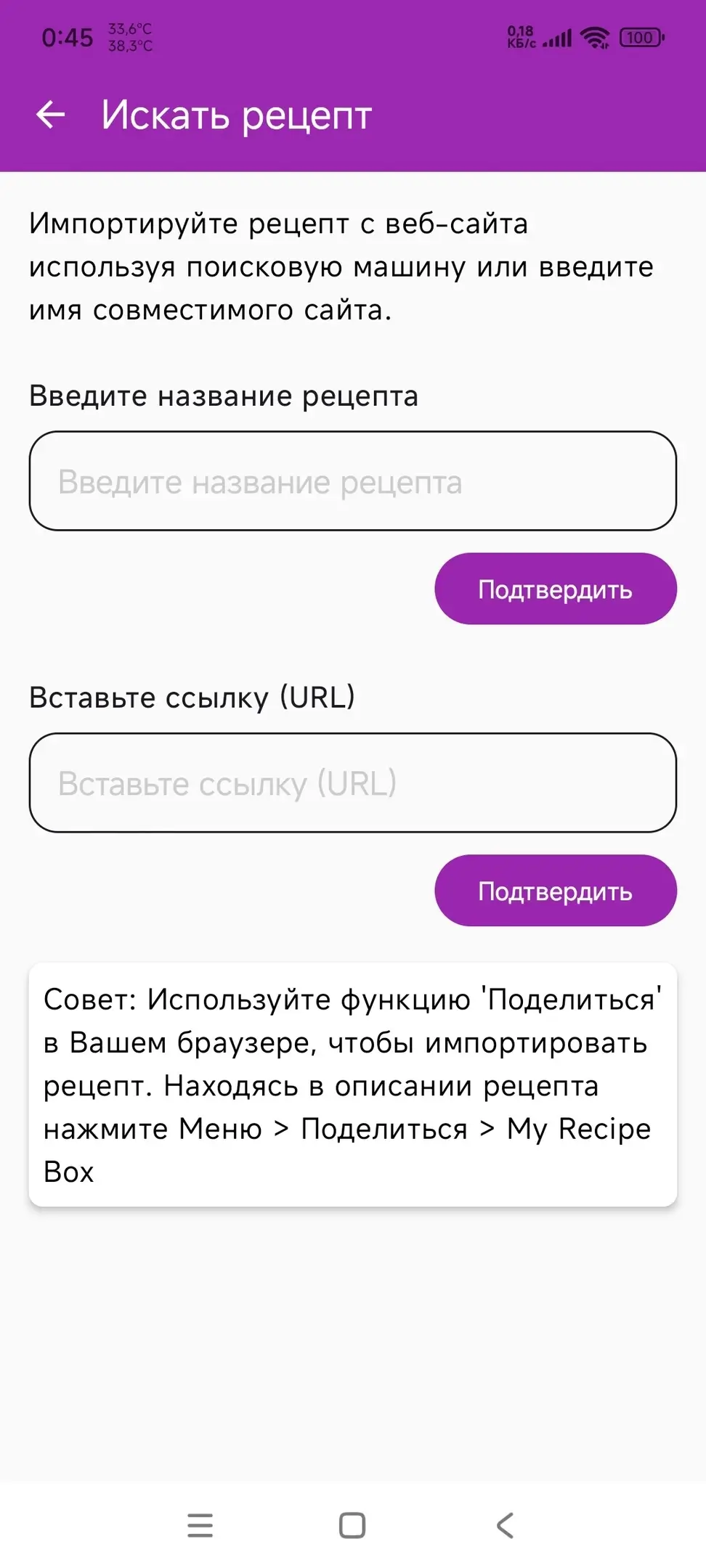Focus the recipe name input field
Image resolution: width=706 pixels, height=1568 pixels.
tap(353, 481)
